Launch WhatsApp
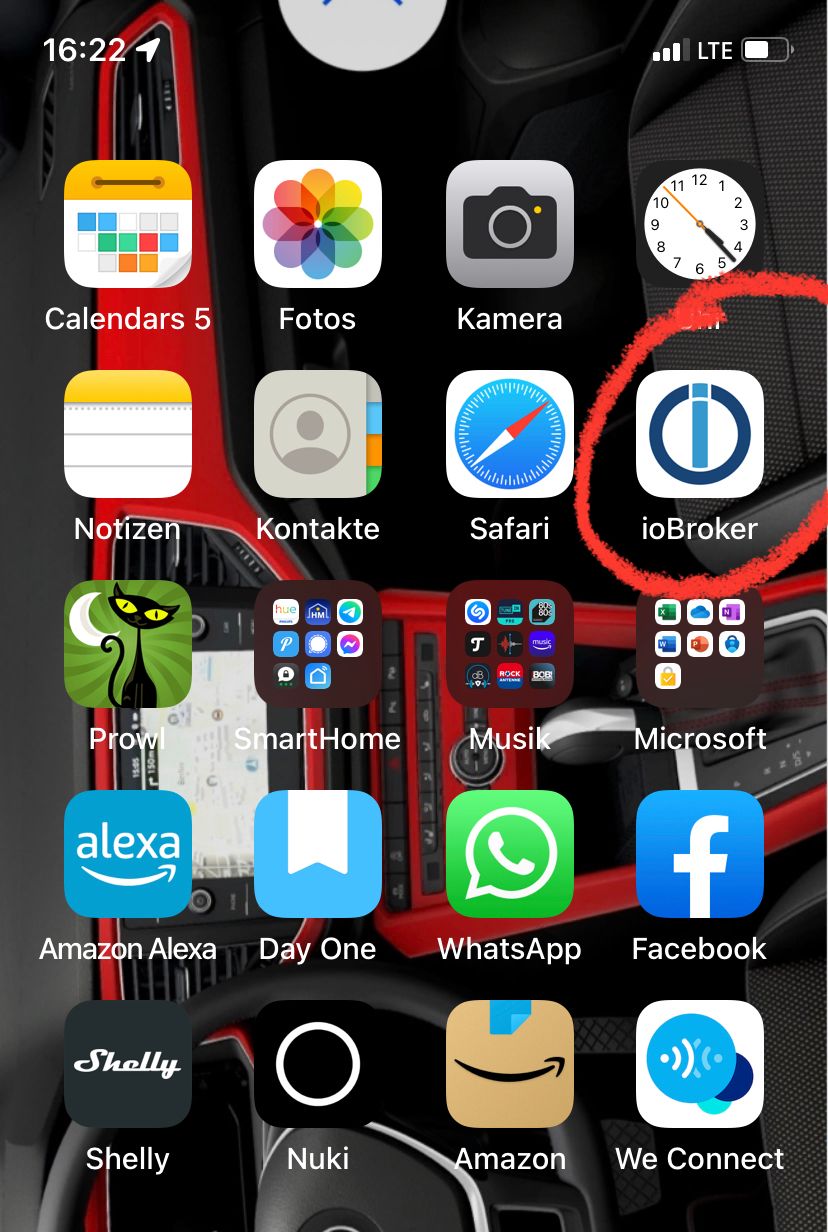Screen dimensions: 828x1232 tap(509, 854)
